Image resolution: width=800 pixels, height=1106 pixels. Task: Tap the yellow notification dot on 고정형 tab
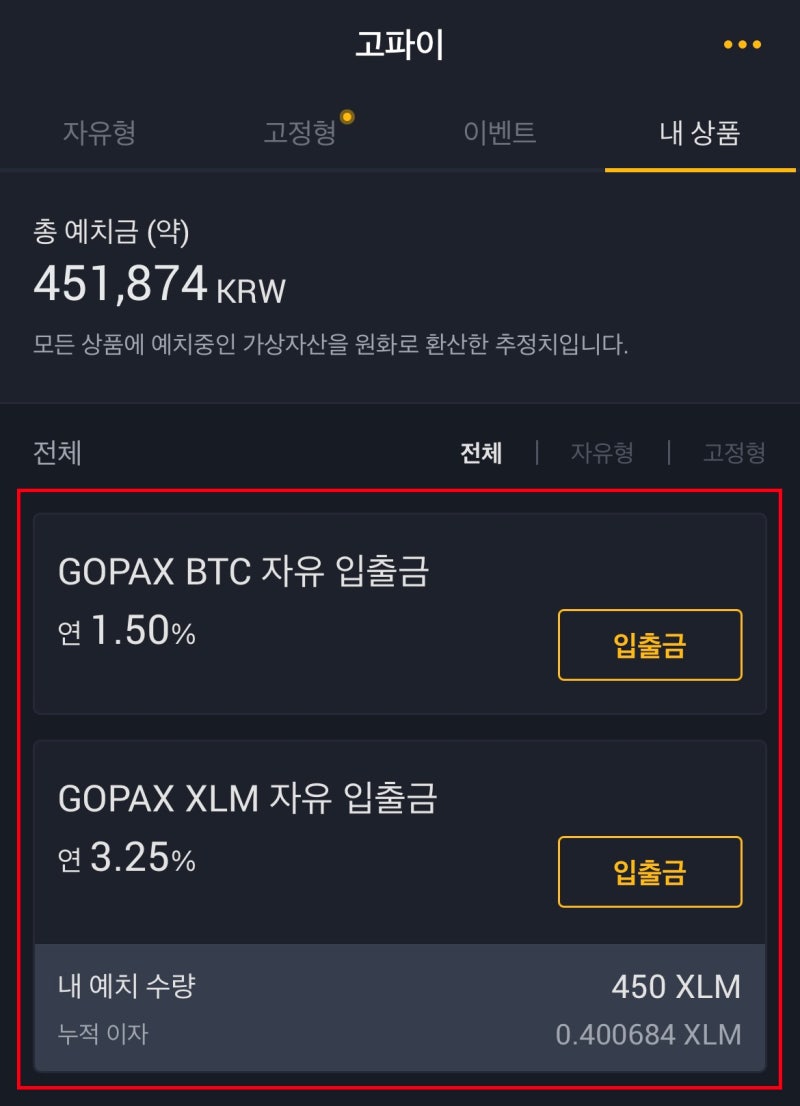tap(347, 116)
